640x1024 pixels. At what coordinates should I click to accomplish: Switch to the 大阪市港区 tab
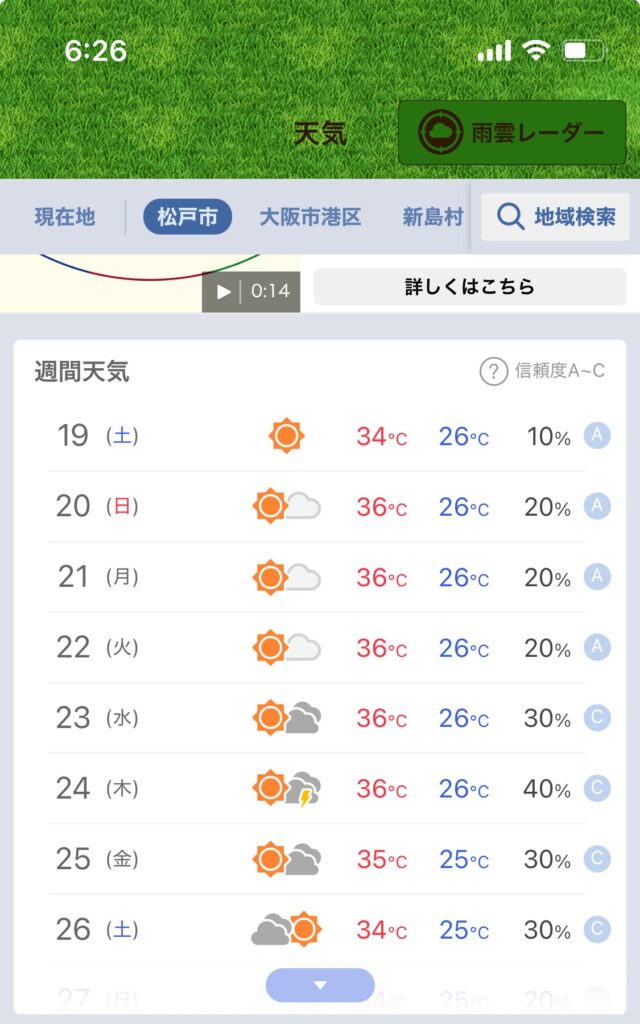coord(310,217)
